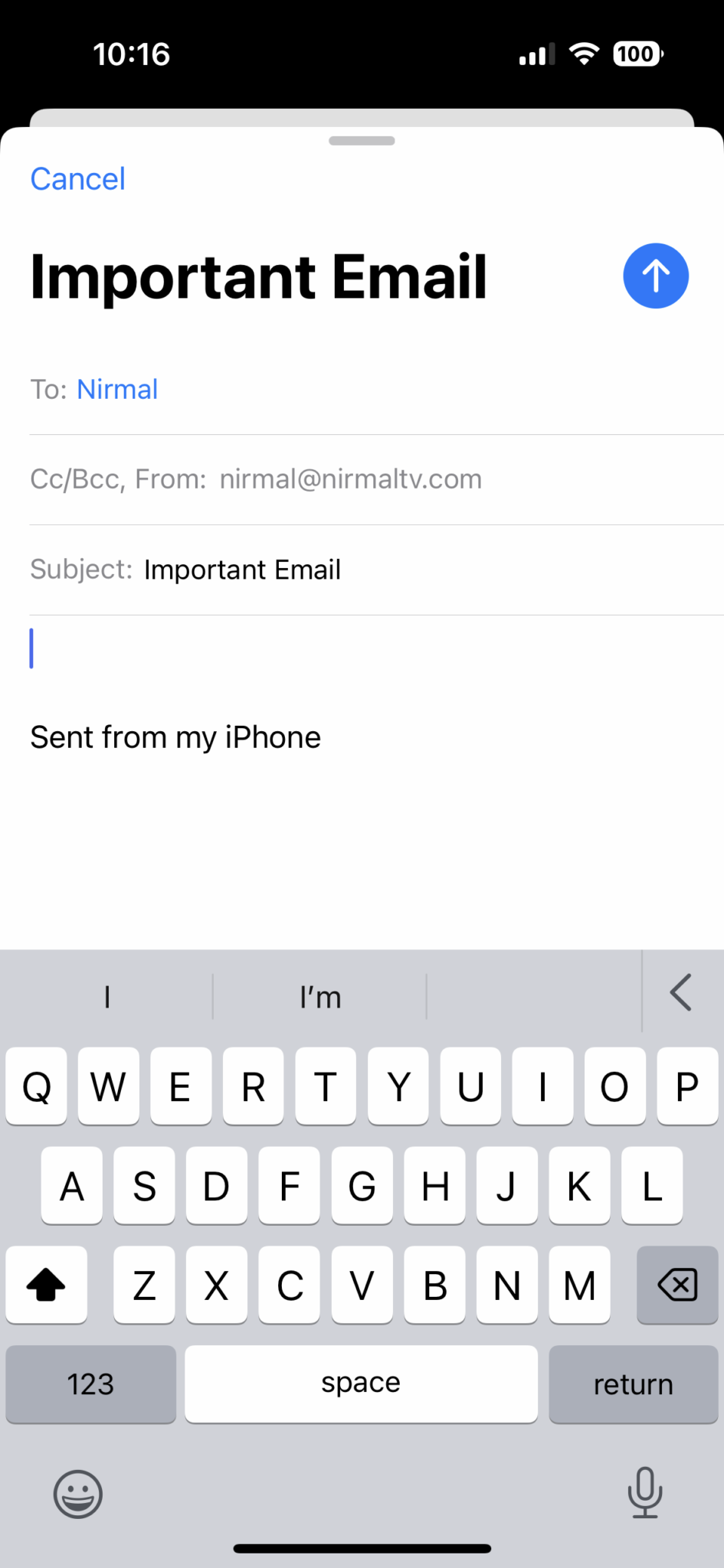
Task: Choose the "I'm" keyboard suggestion
Action: 320,997
